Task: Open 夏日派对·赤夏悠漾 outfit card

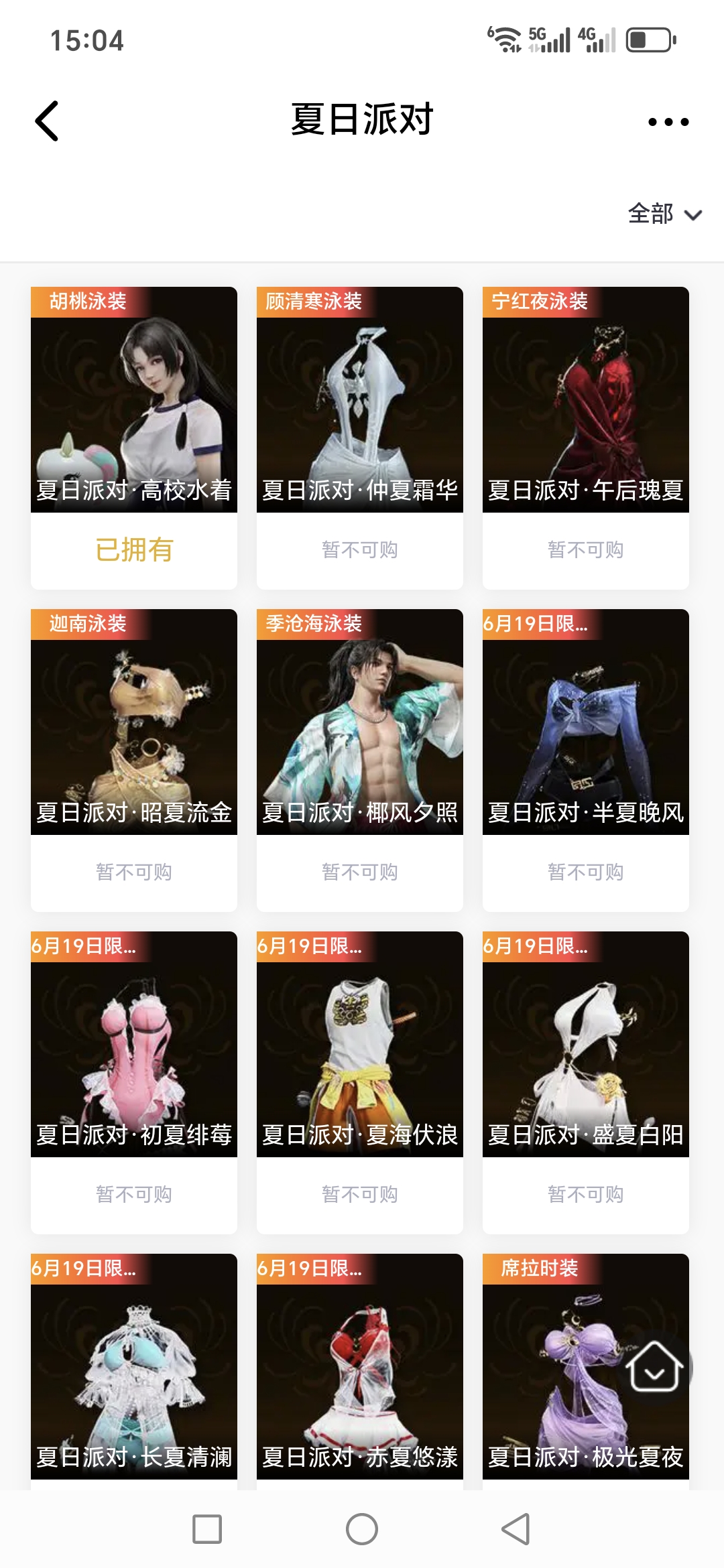Action: click(x=360, y=1367)
